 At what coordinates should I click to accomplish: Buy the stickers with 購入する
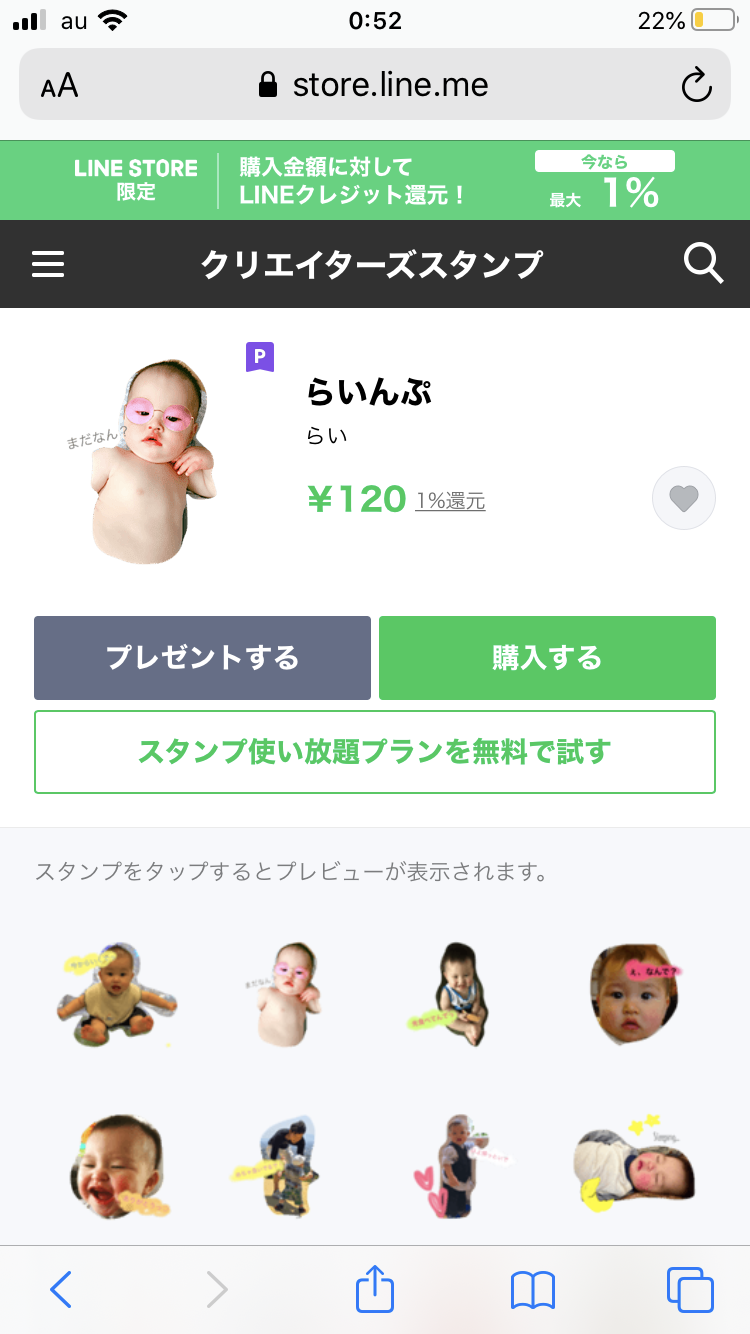(x=547, y=658)
